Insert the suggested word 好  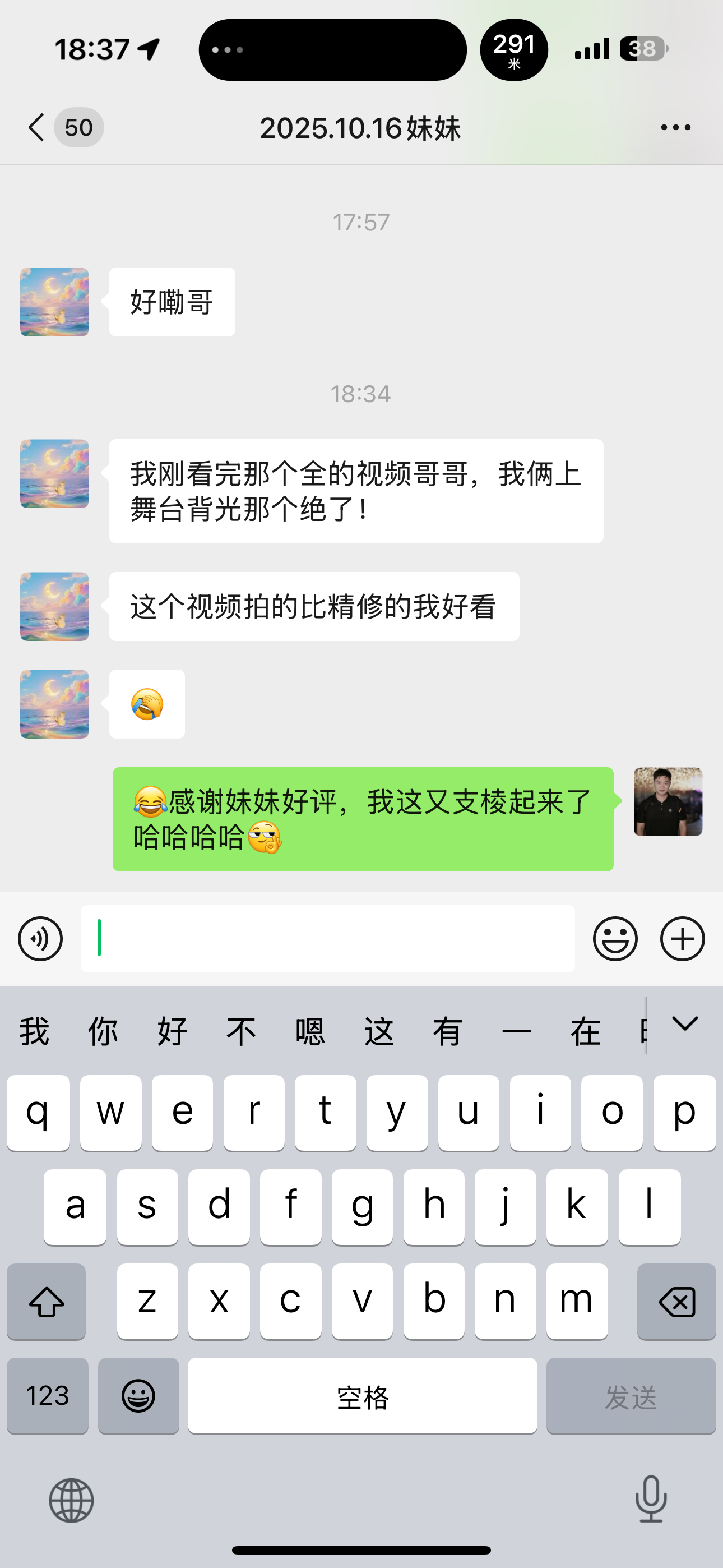pos(172,1031)
